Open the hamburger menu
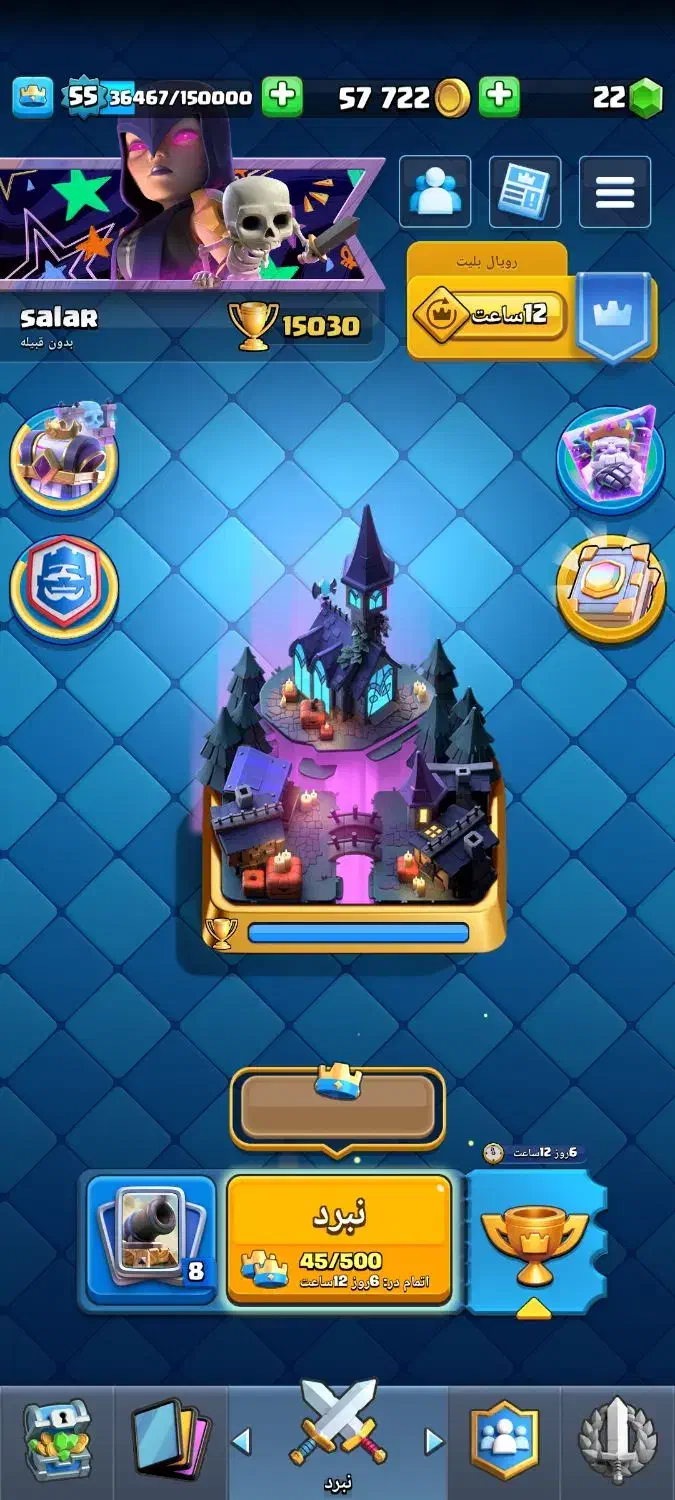Image resolution: width=675 pixels, height=1500 pixels. (x=615, y=192)
